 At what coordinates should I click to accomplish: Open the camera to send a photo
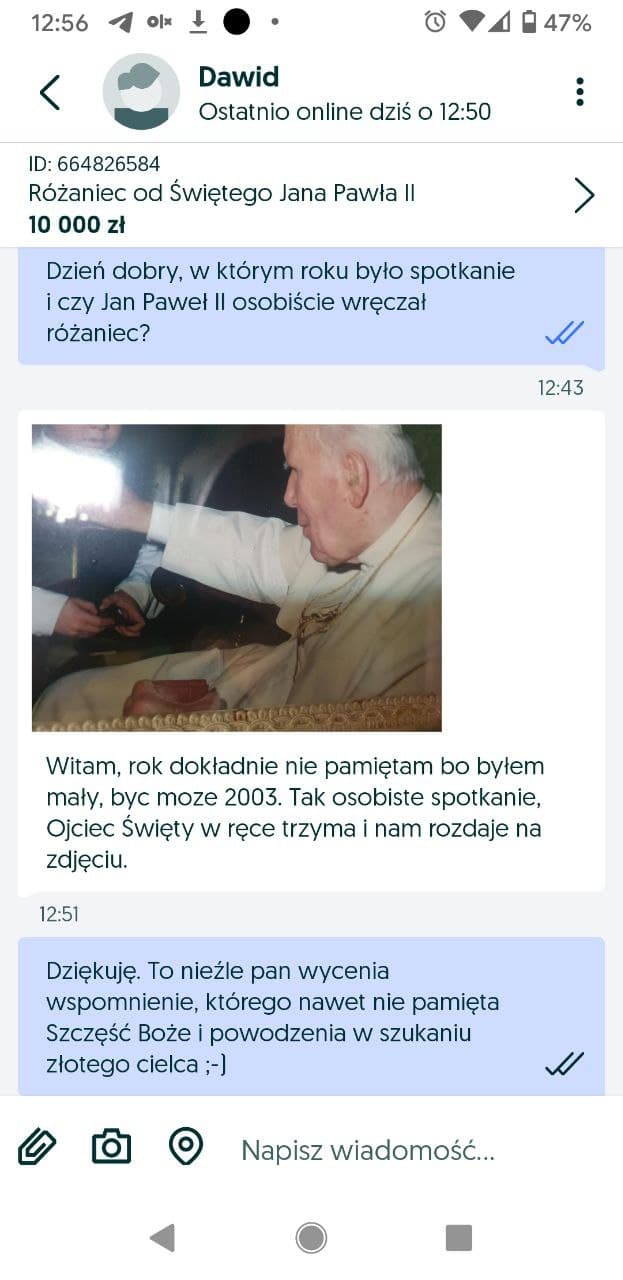click(x=111, y=1147)
